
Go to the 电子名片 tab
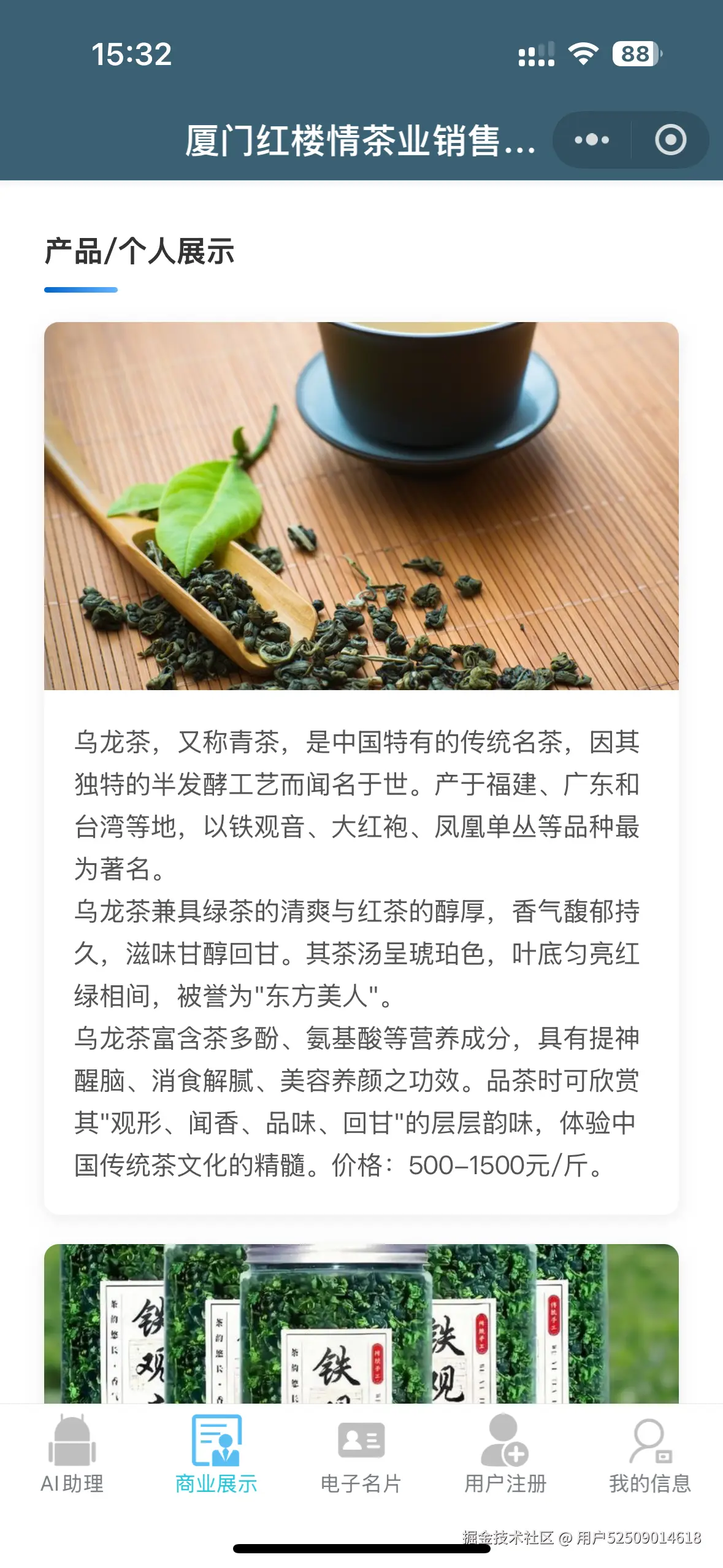point(361,1454)
